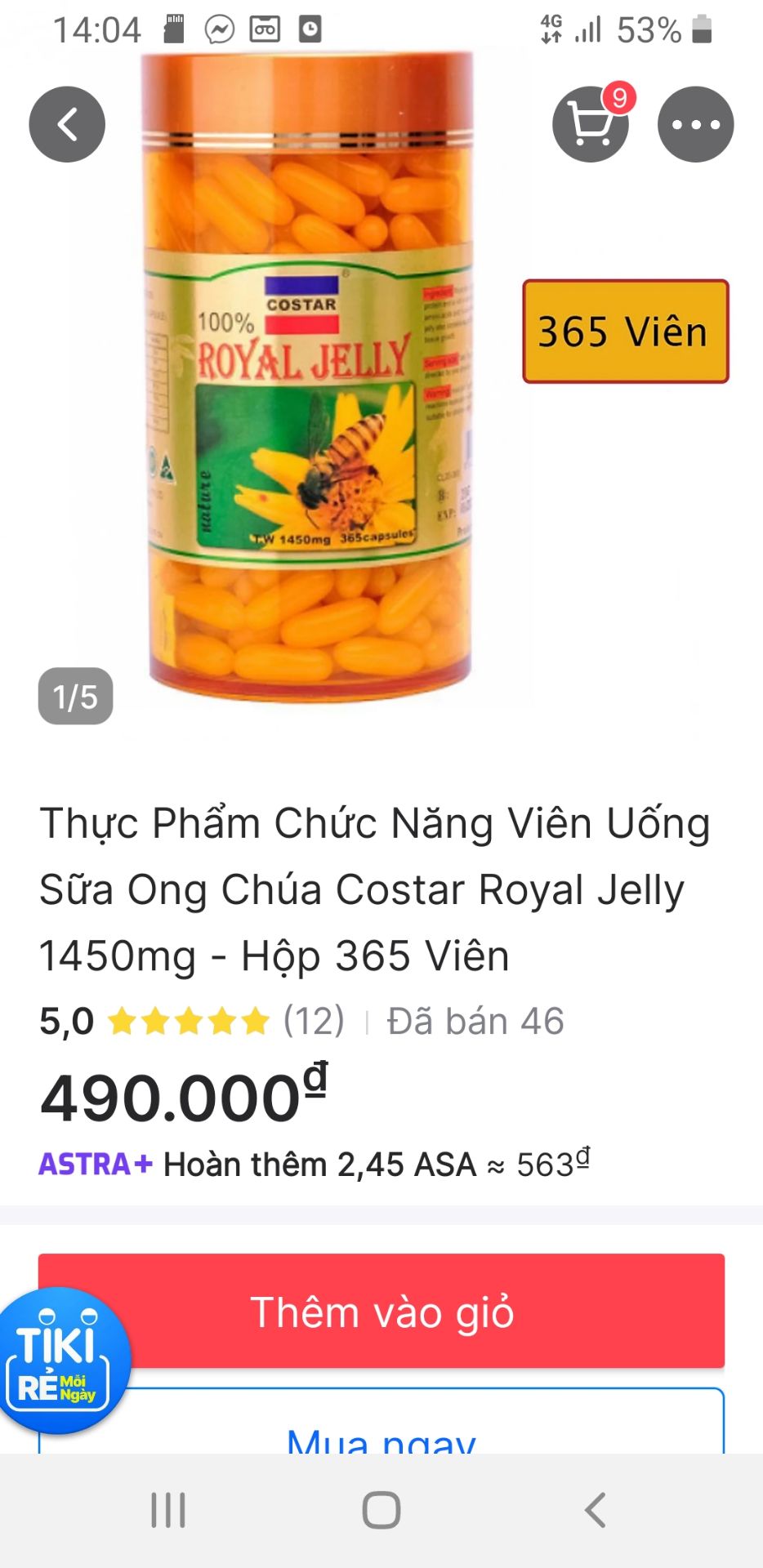Screen dimensions: 763x1568
Task: Select the ASTRA+ cashback offer
Action: 315,1165
